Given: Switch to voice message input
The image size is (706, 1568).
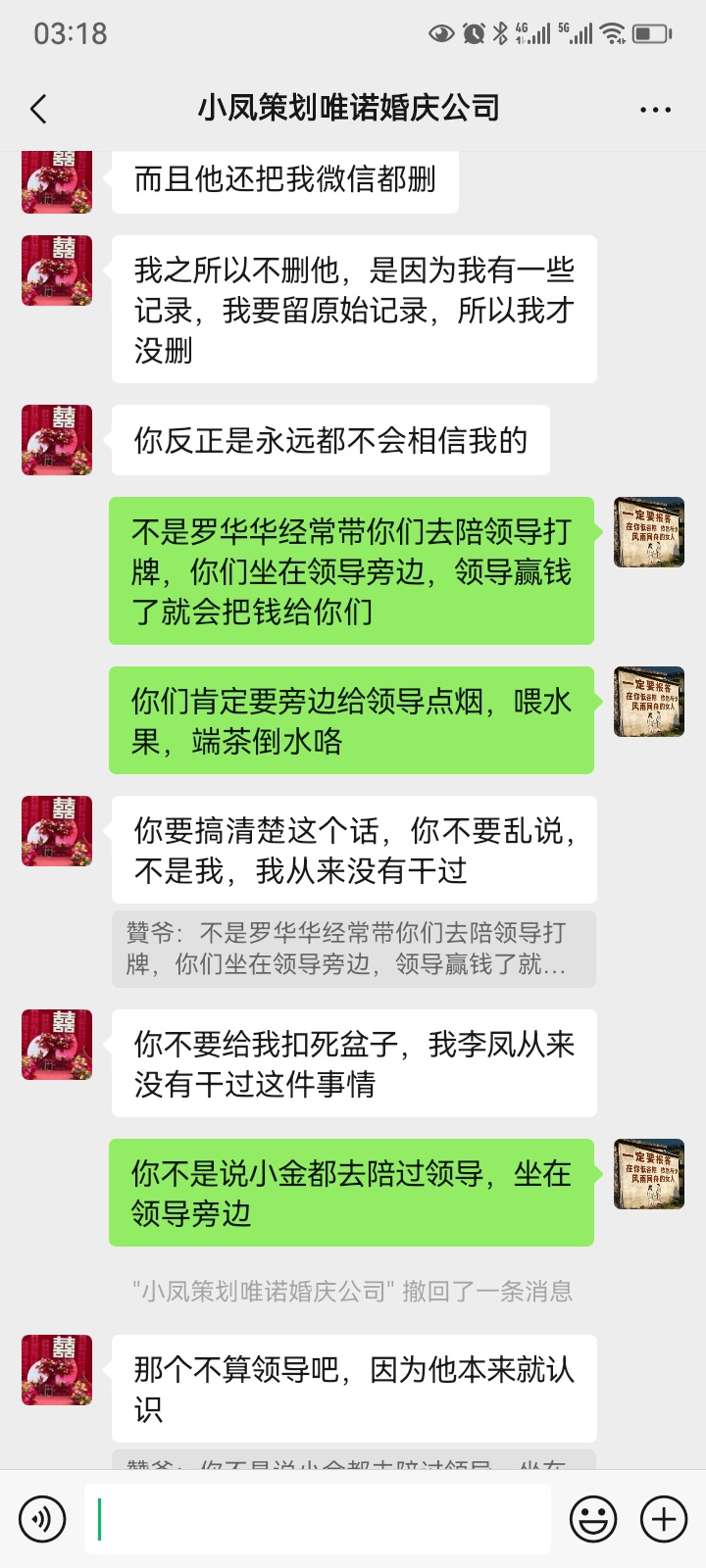Looking at the screenshot, I should point(42,1519).
